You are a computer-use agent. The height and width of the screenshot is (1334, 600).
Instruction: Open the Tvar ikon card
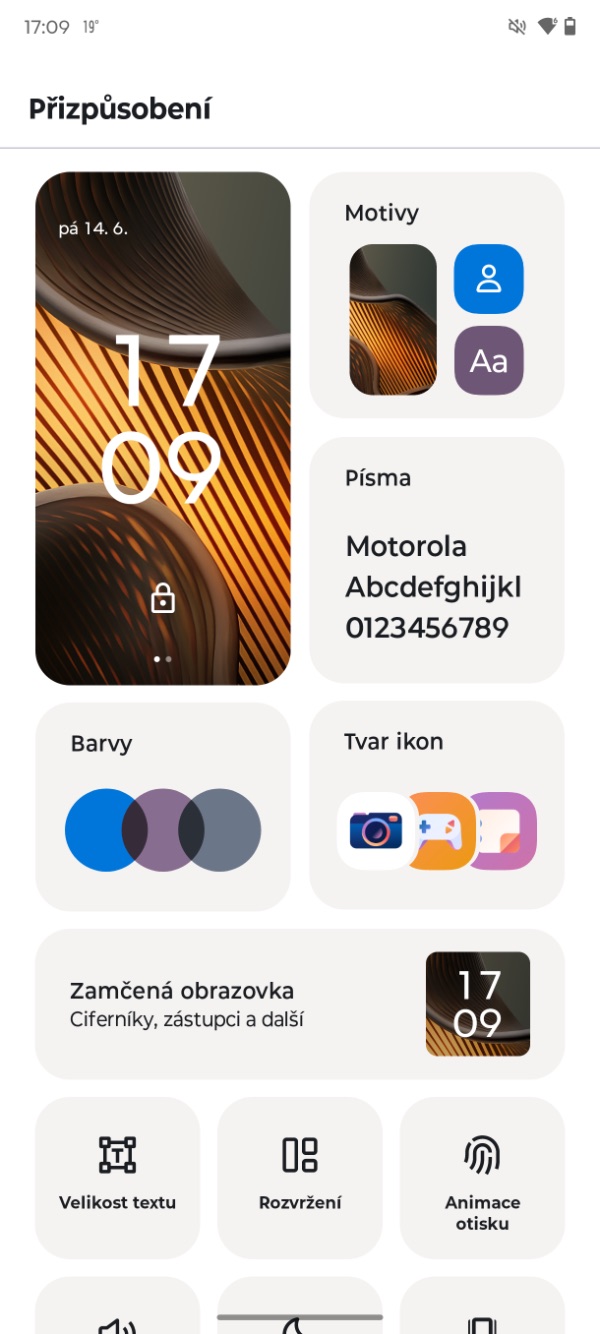coord(437,806)
